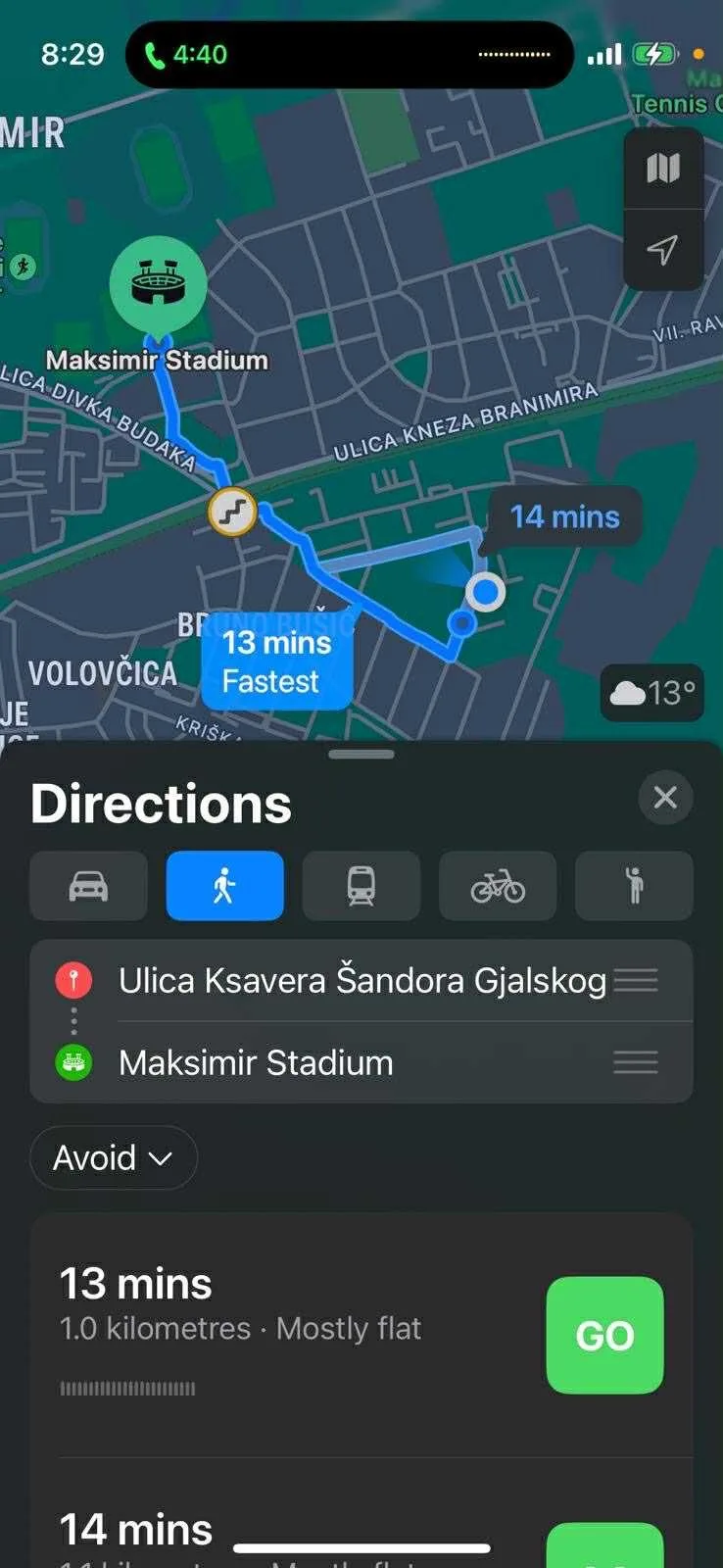Select the 13 mins Fastest route label
The height and width of the screenshot is (1568, 723).
(276, 661)
